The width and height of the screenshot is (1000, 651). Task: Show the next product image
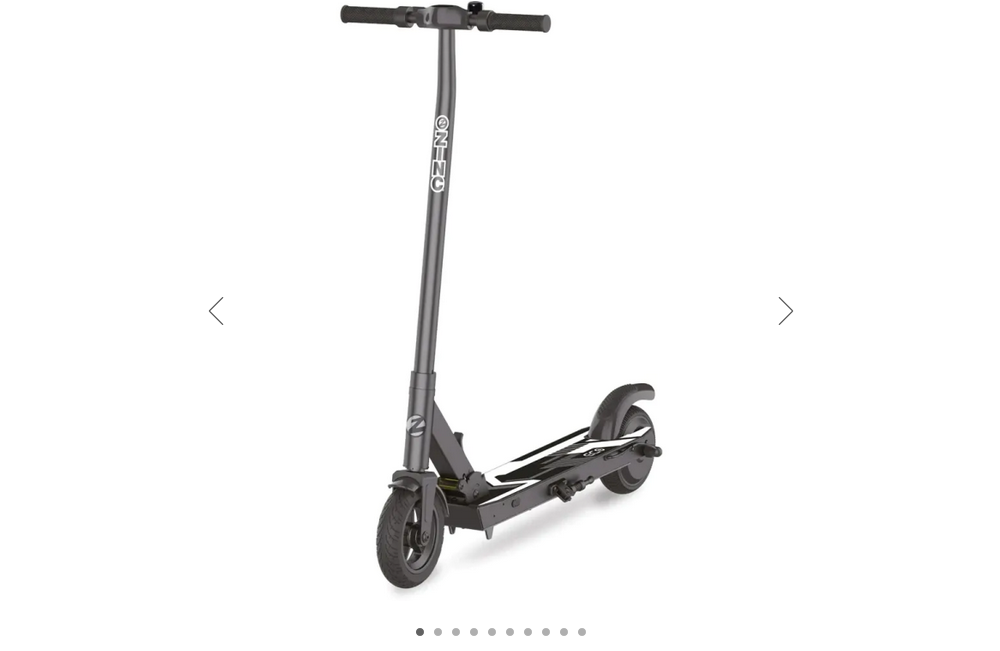pyautogui.click(x=785, y=311)
